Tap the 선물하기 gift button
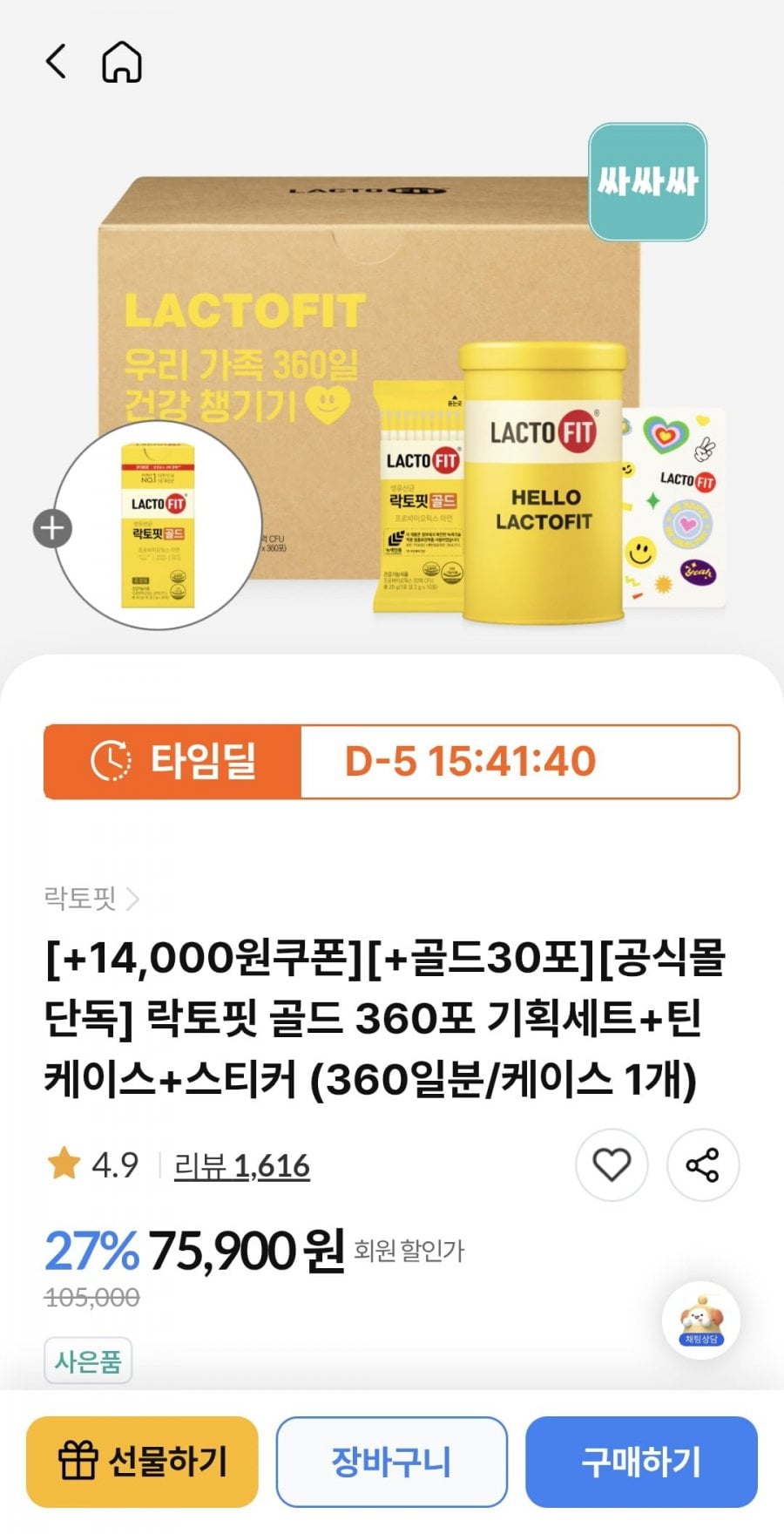Viewport: 784px width, 1534px height. tap(142, 1462)
